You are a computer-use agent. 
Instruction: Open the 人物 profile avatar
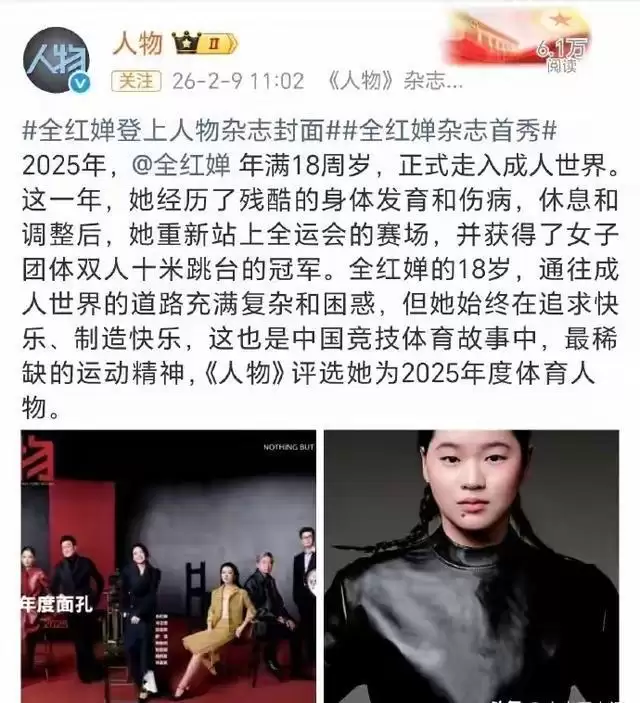tap(56, 60)
